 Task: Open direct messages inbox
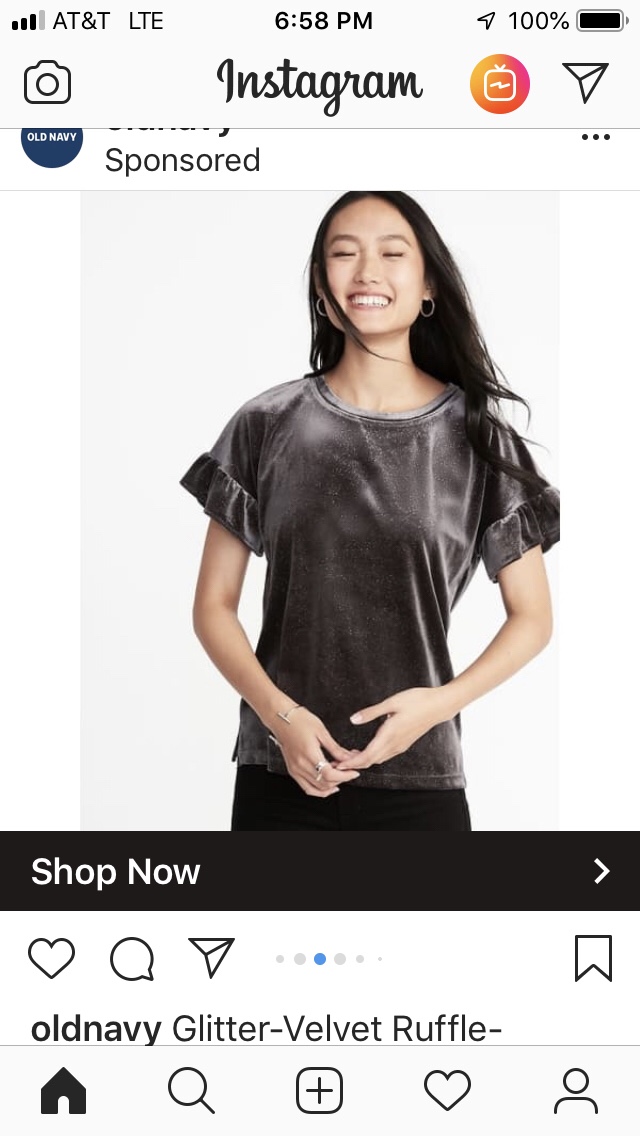[585, 84]
